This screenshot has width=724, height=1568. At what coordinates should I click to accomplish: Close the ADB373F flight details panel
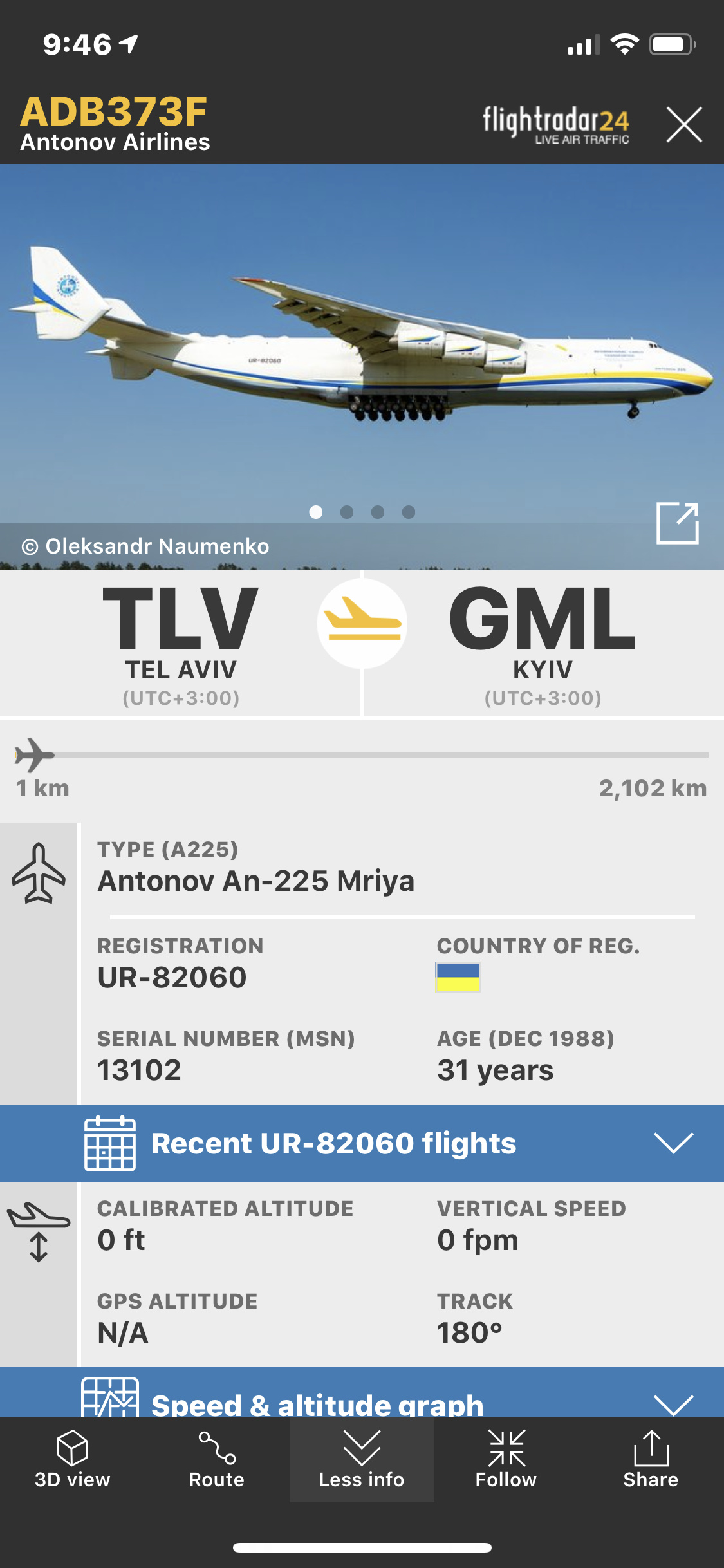(x=683, y=124)
